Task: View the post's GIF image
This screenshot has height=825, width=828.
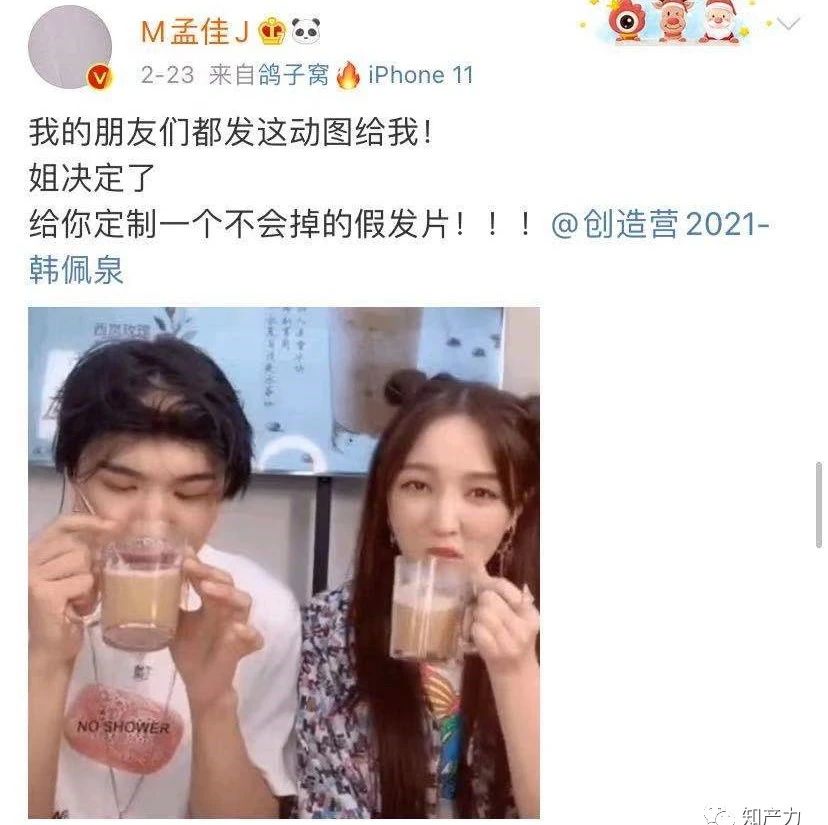Action: (284, 562)
